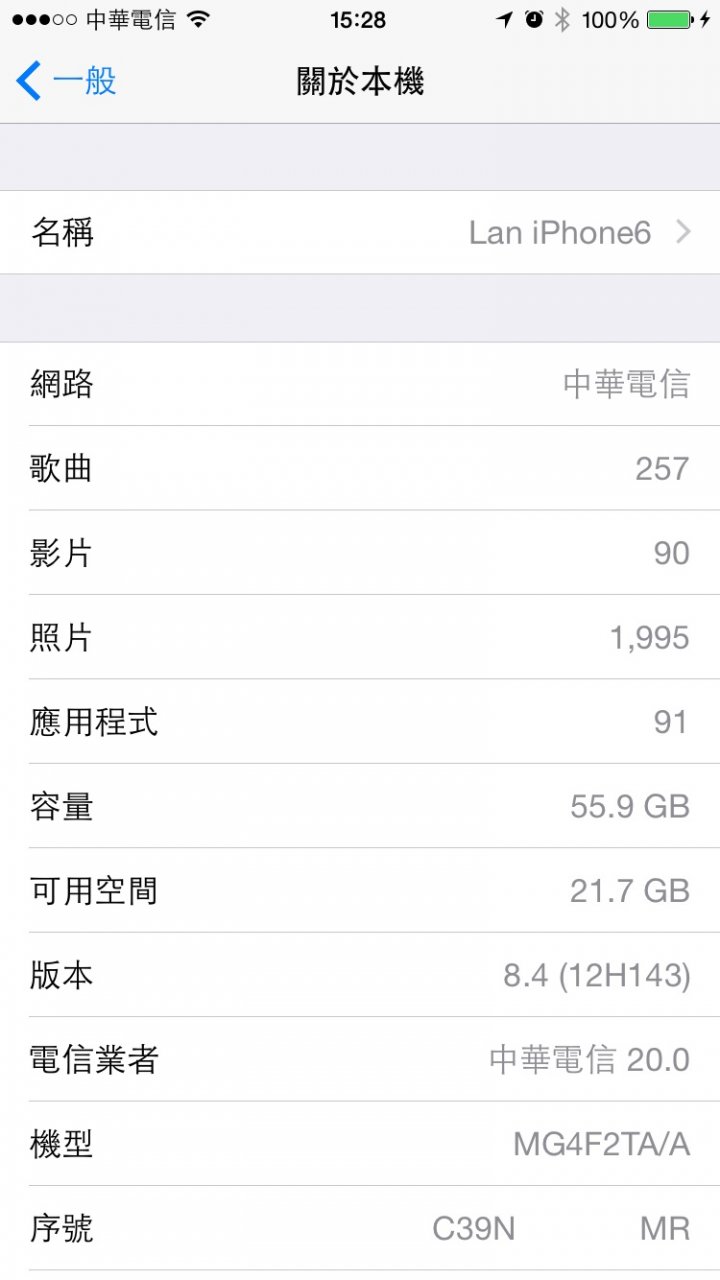Go back to 一般 settings
Screen dimensions: 720x1280
tap(66, 81)
